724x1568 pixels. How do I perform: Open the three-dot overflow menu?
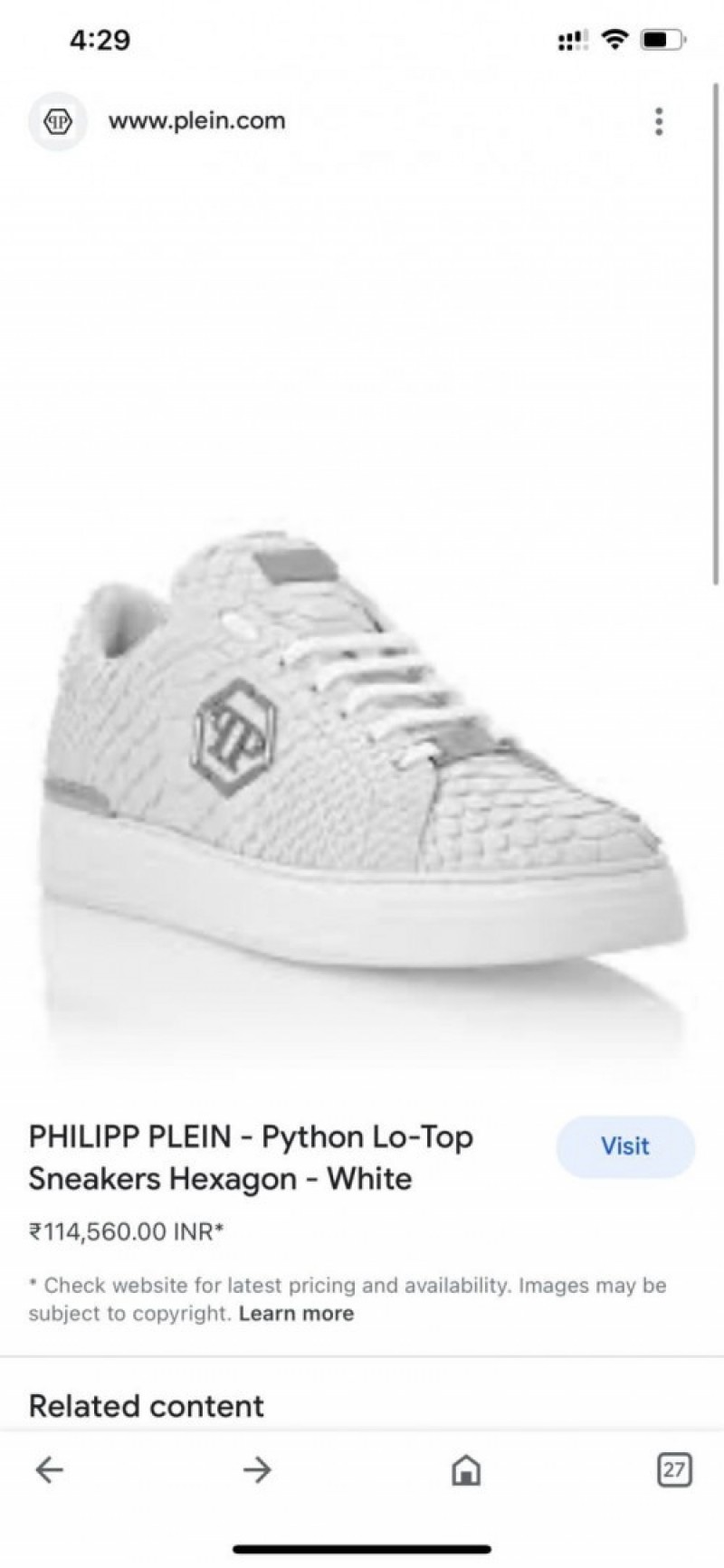click(x=659, y=121)
